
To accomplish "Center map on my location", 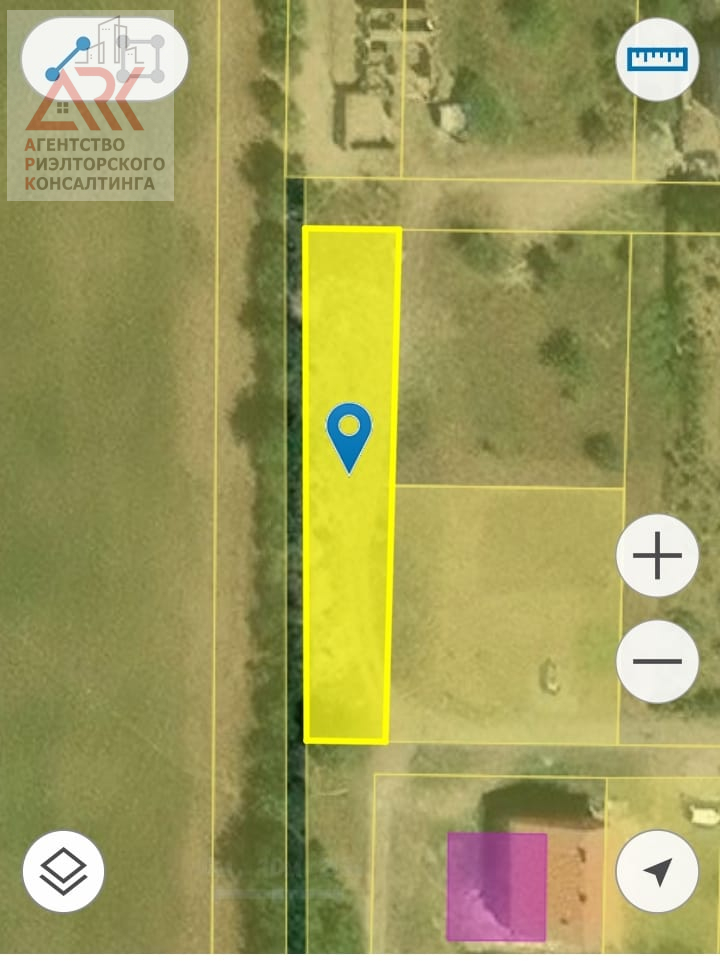I will pos(657,871).
